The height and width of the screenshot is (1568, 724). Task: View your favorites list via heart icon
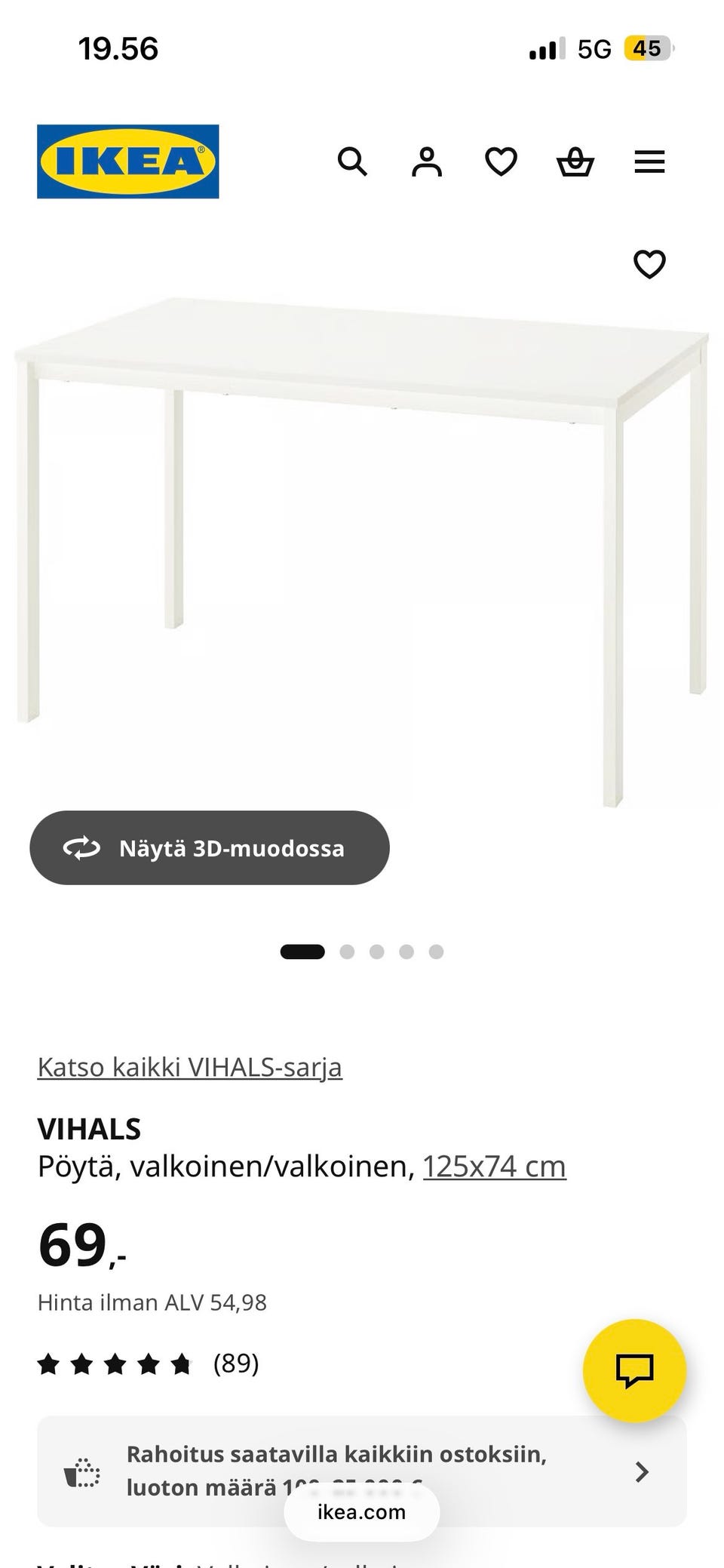[x=501, y=161]
